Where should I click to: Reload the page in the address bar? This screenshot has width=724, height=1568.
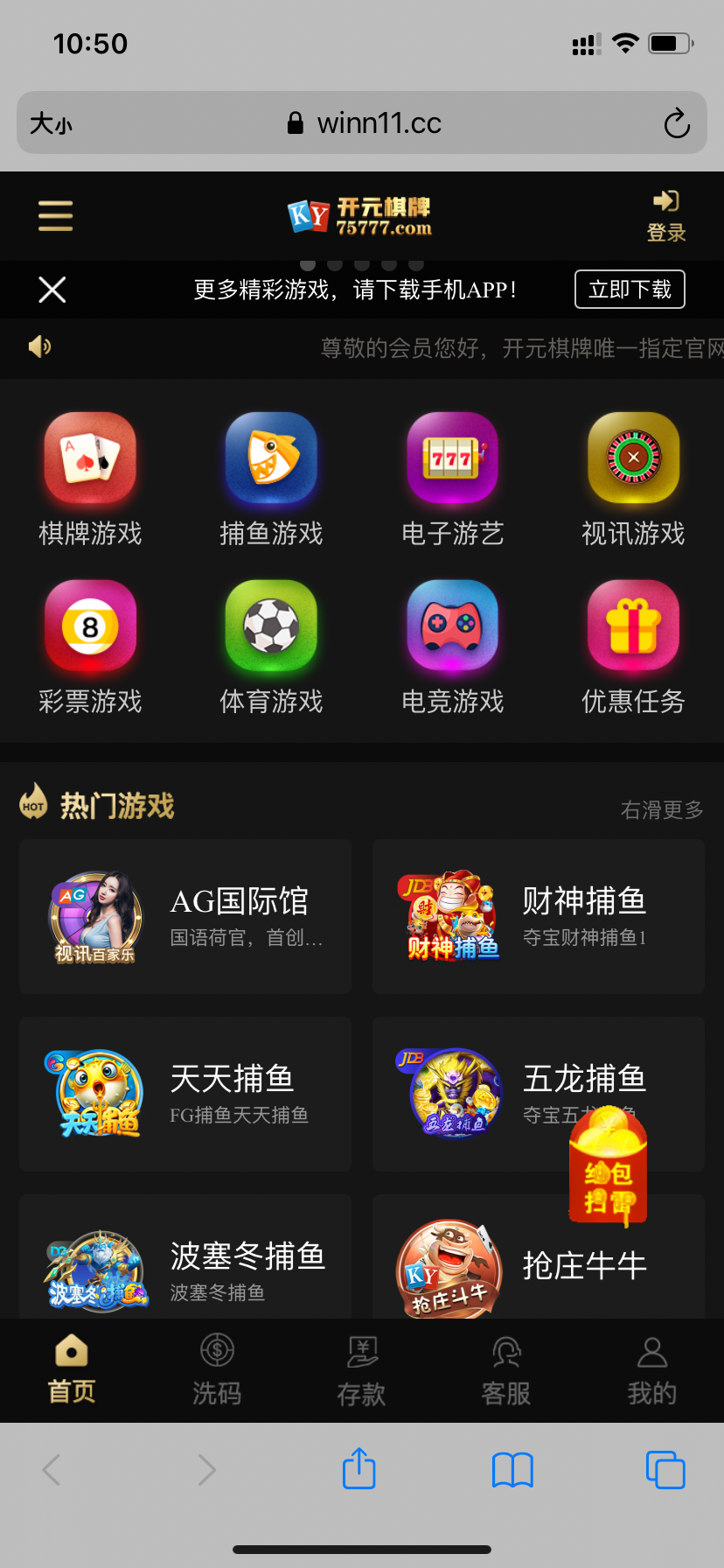(x=677, y=123)
